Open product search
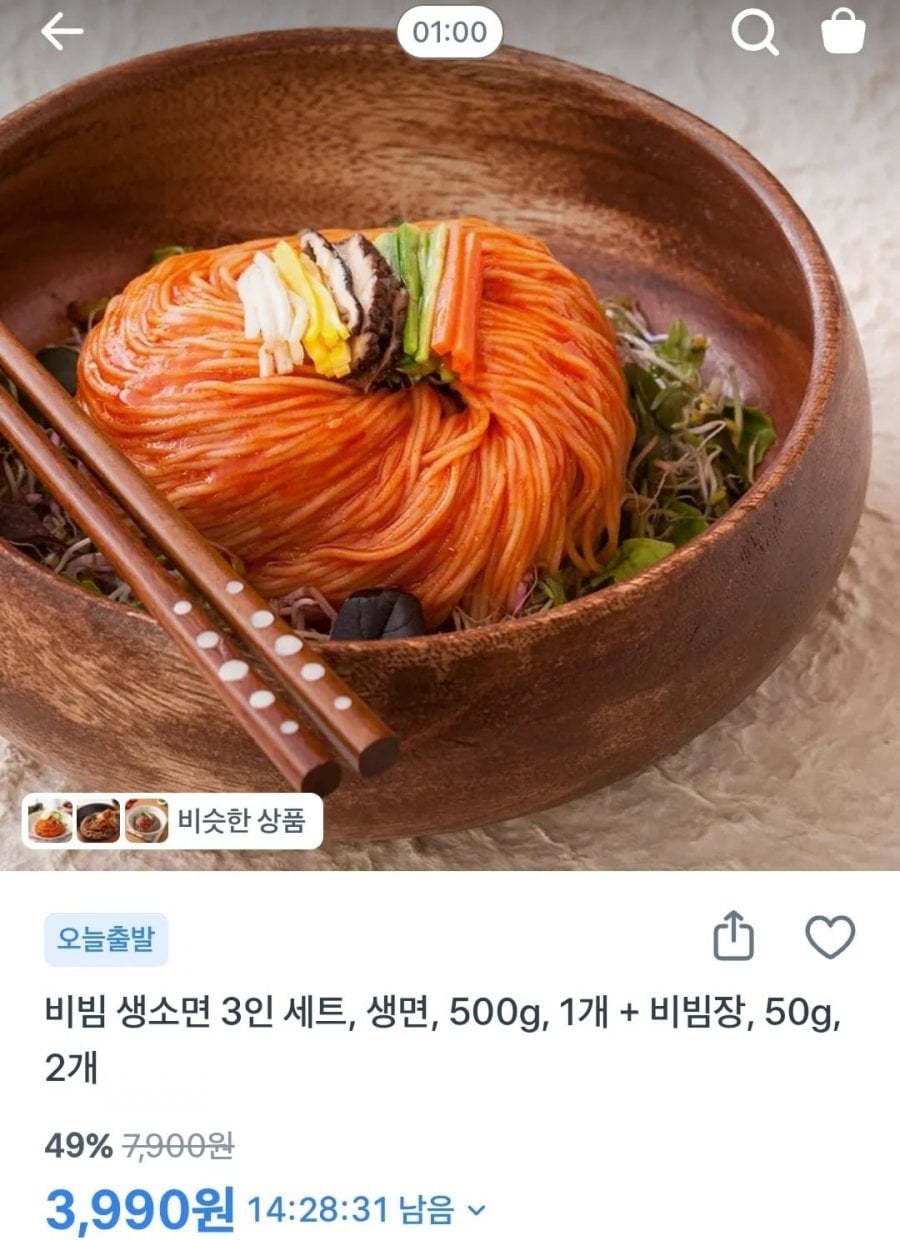900x1240 pixels. click(x=754, y=32)
